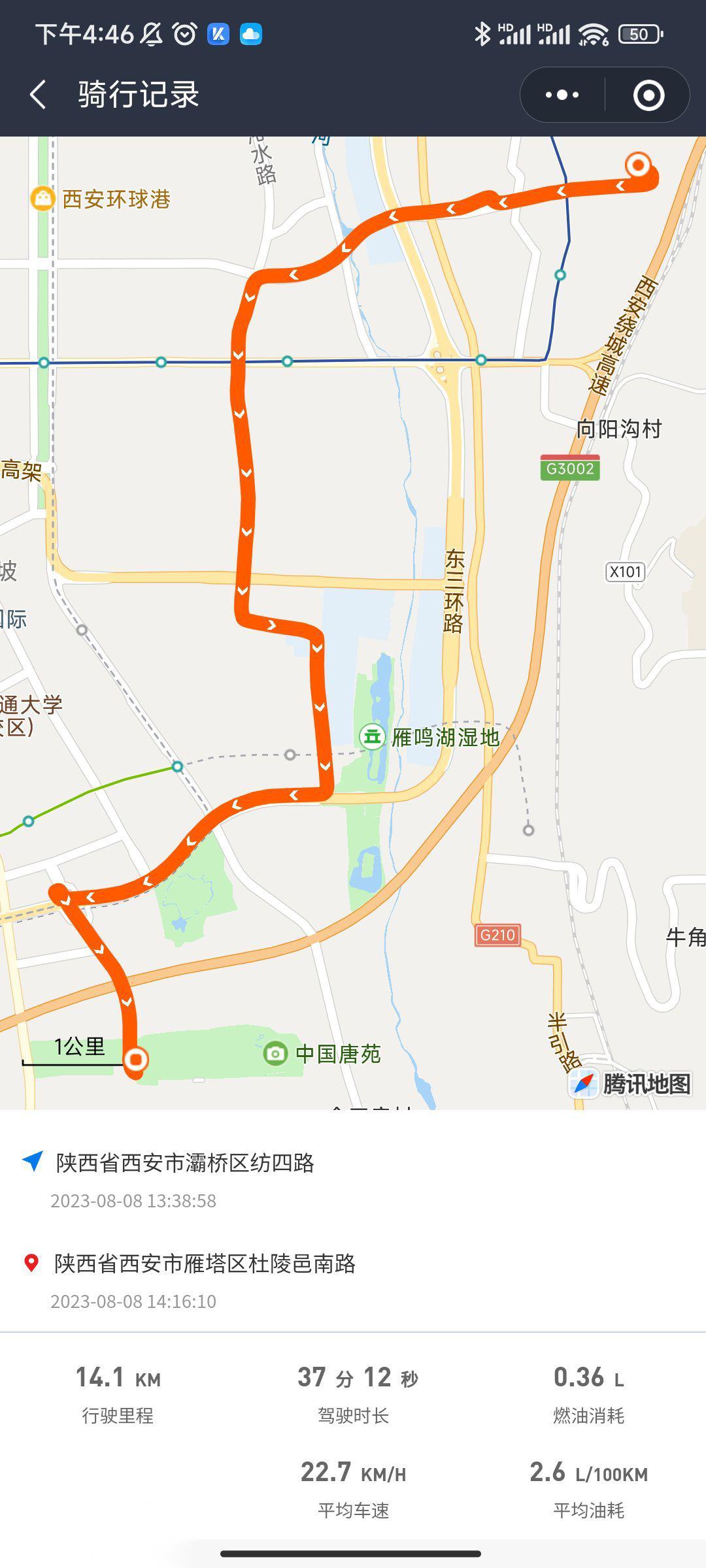Go back using the left arrow
706x1568 pixels.
pos(37,95)
